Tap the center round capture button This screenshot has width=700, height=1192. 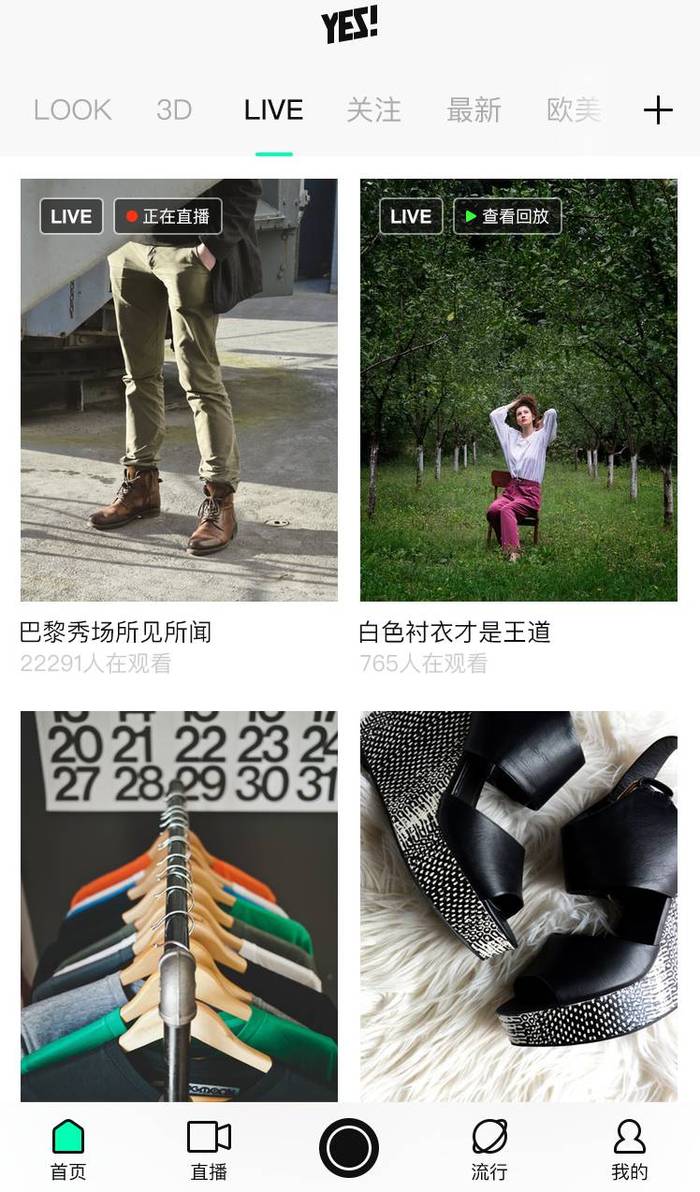[349, 1147]
